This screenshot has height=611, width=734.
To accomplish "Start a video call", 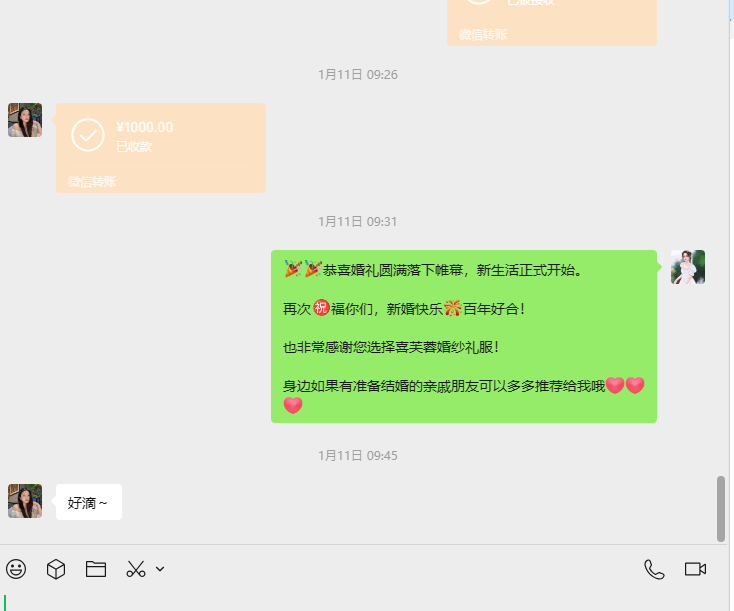I will tap(695, 569).
